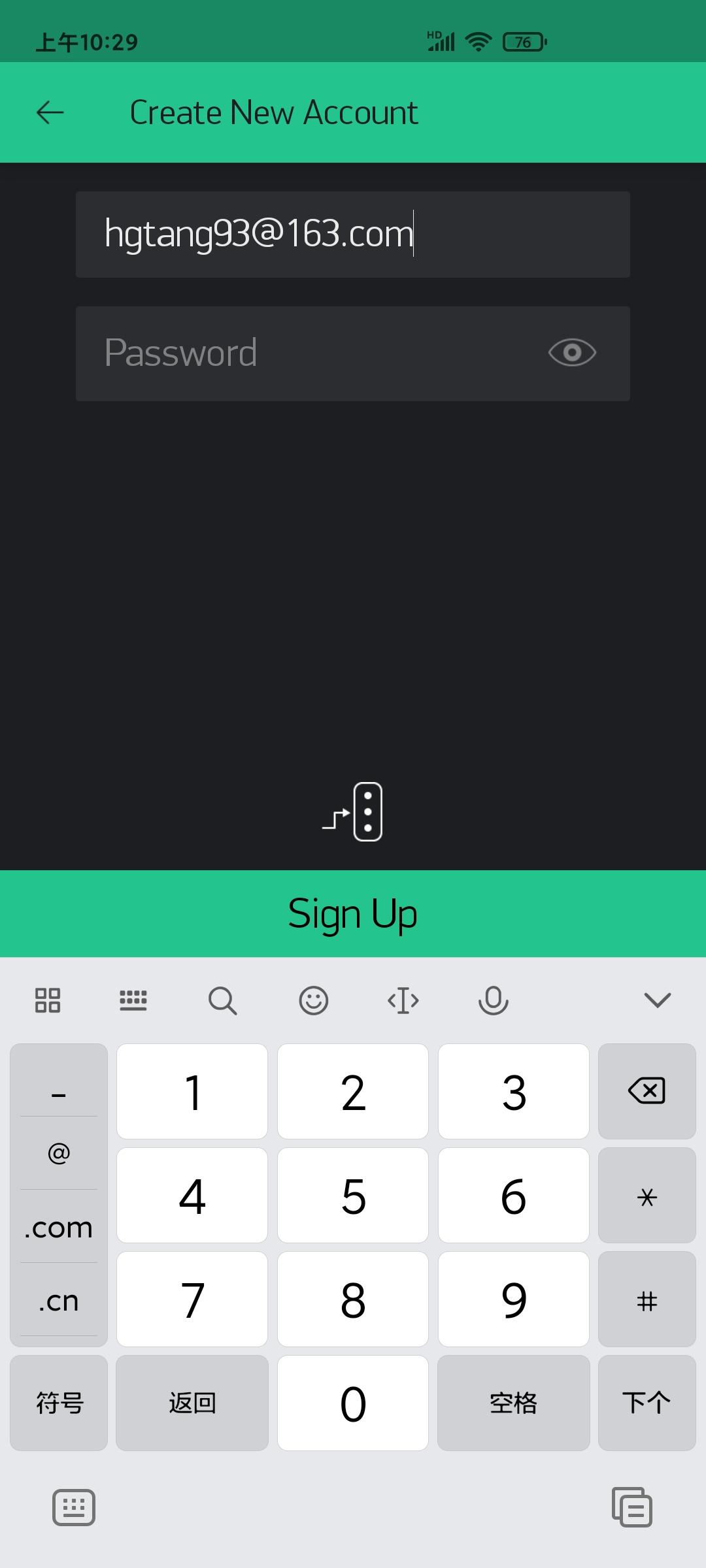706x1568 pixels.
Task: Toggle password visibility eye icon
Action: point(572,353)
